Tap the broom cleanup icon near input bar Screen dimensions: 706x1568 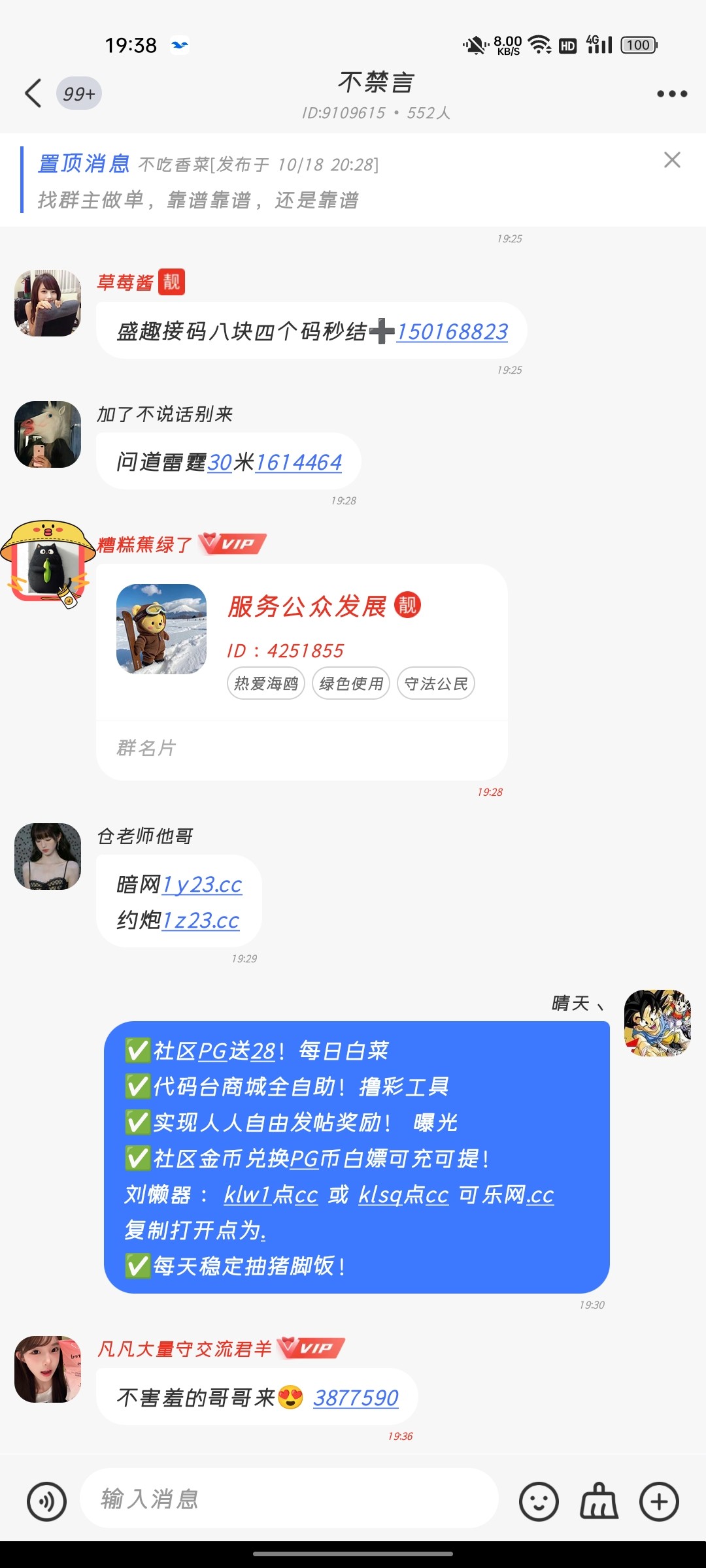598,1501
